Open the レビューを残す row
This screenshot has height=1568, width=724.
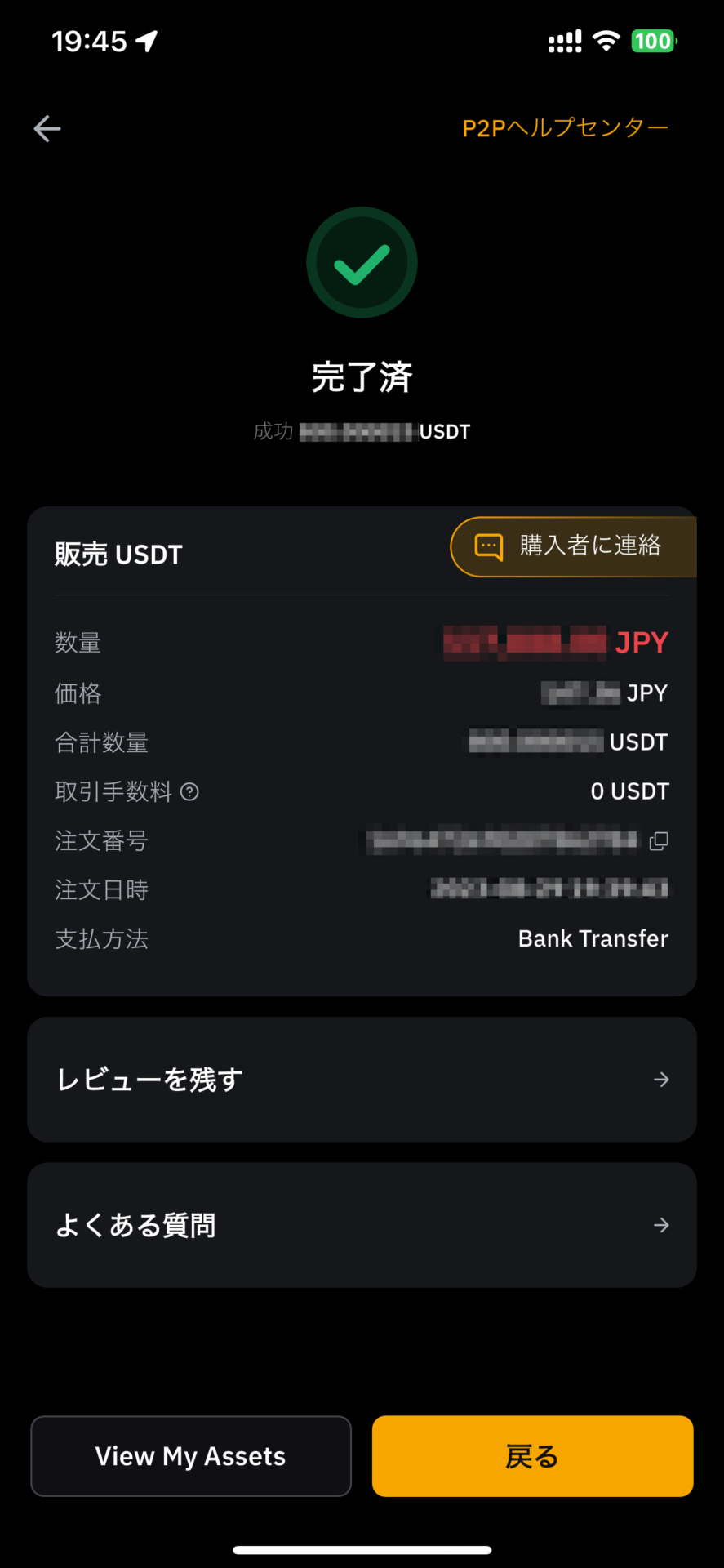[362, 1079]
